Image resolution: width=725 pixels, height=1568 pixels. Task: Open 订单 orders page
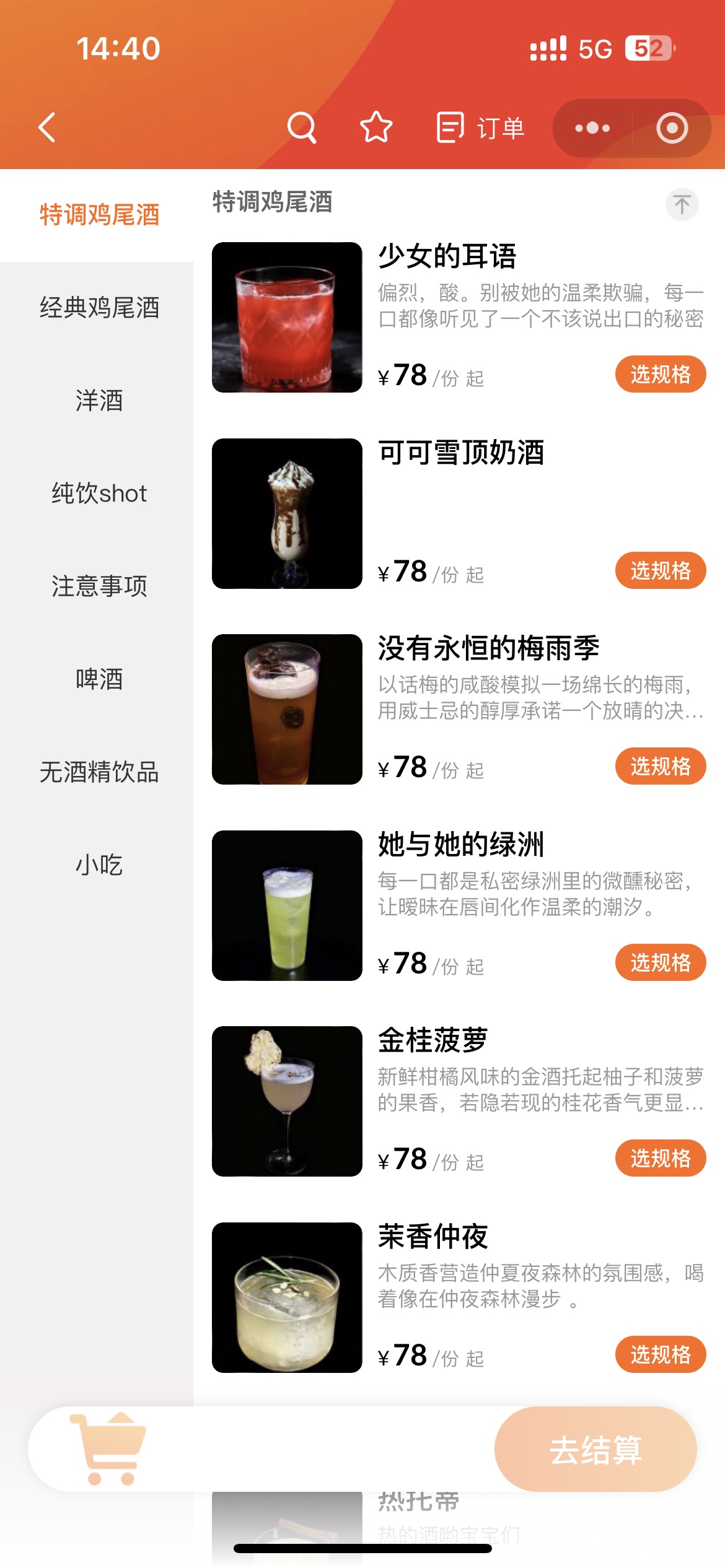point(480,128)
